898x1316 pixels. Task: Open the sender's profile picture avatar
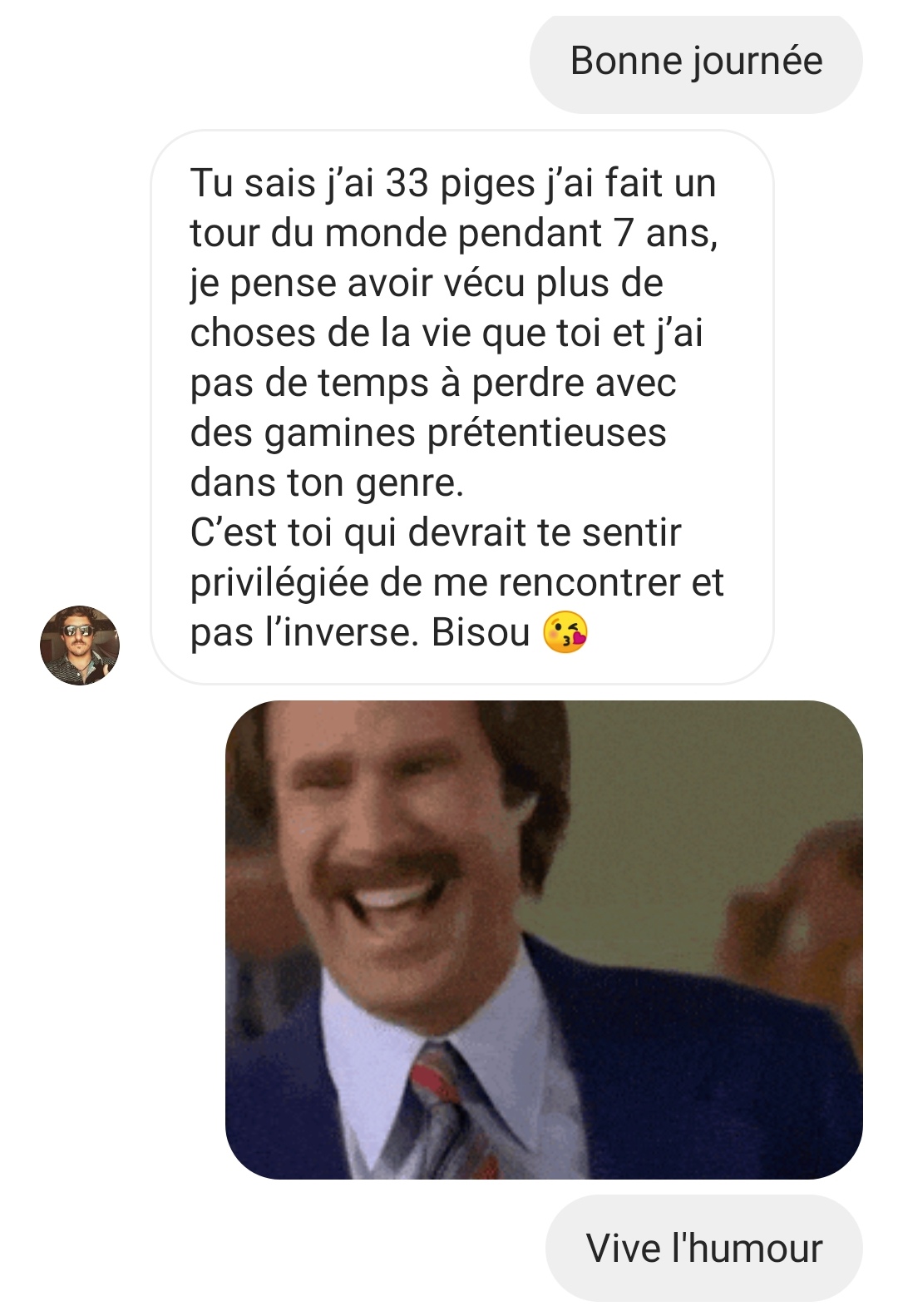(x=80, y=646)
